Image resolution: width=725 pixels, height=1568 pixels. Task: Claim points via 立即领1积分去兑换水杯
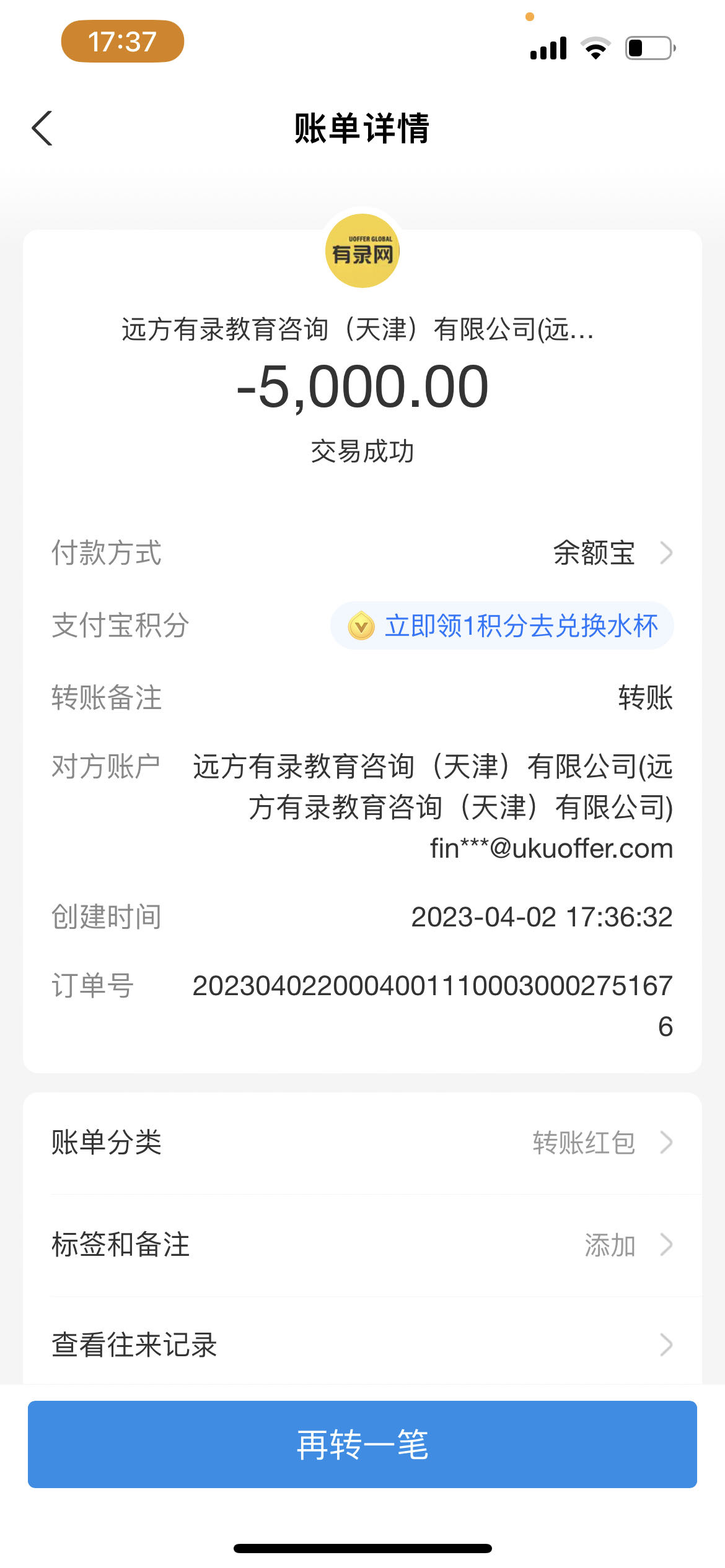(x=502, y=625)
